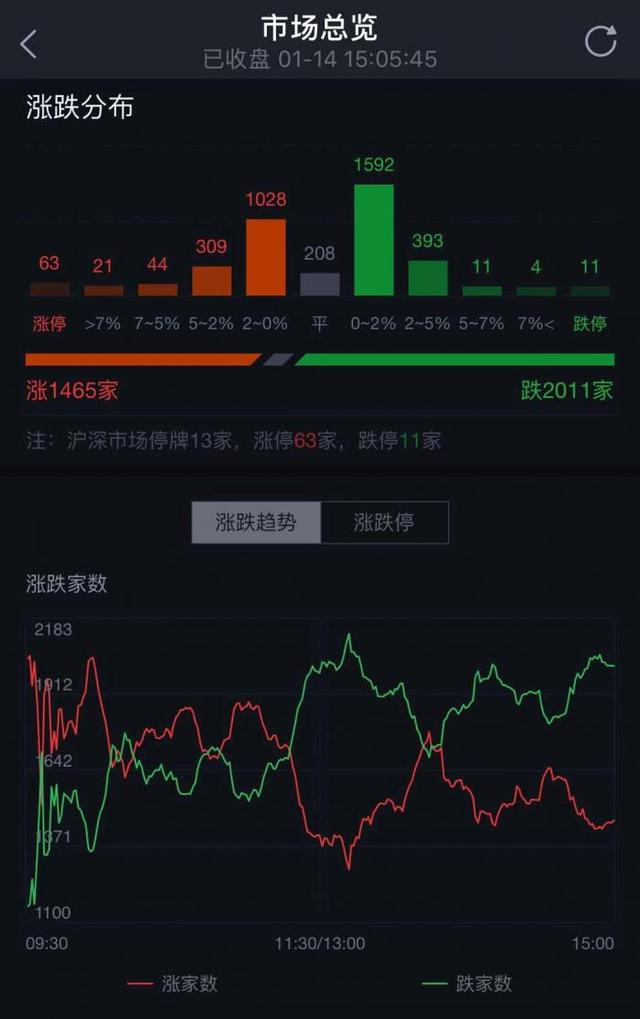Select the 涨跌趋势 segment

tap(256, 522)
